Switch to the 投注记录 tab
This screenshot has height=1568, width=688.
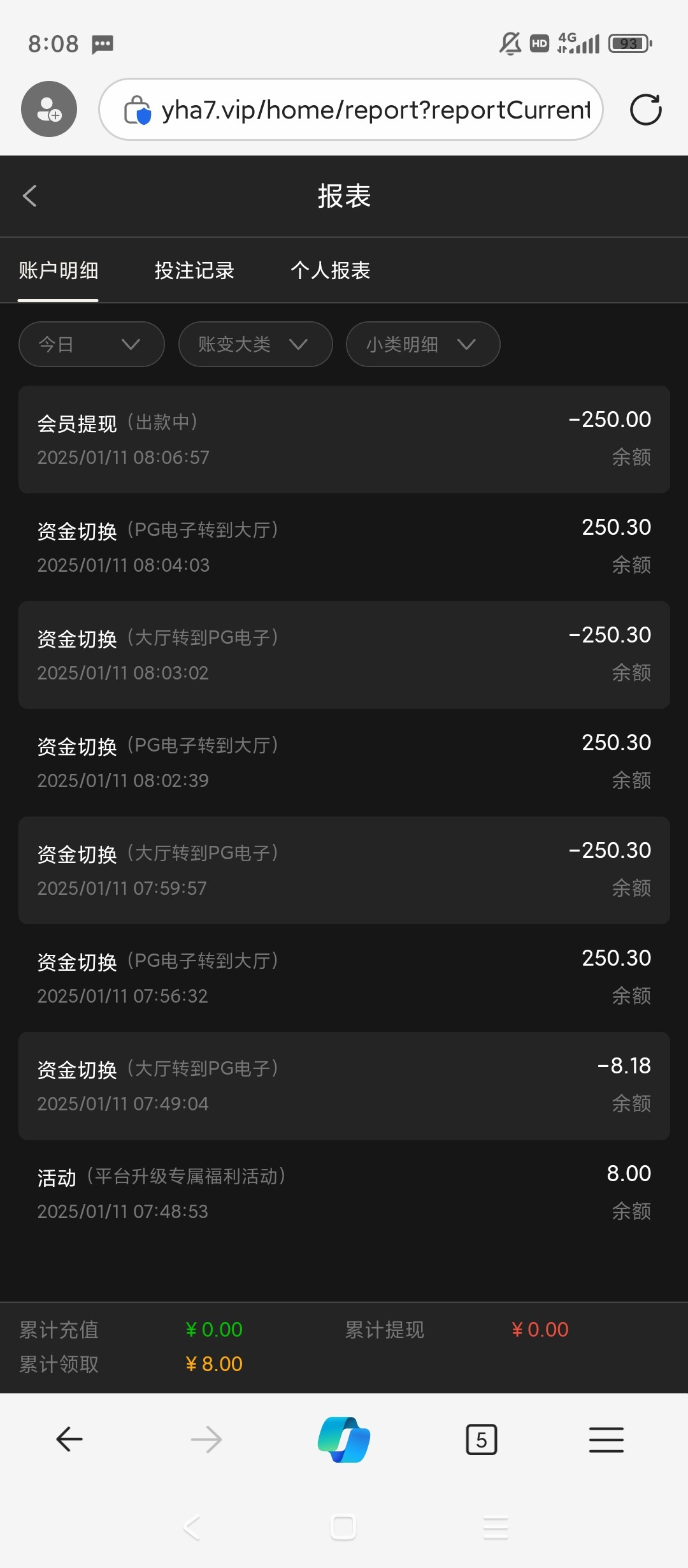pos(194,270)
